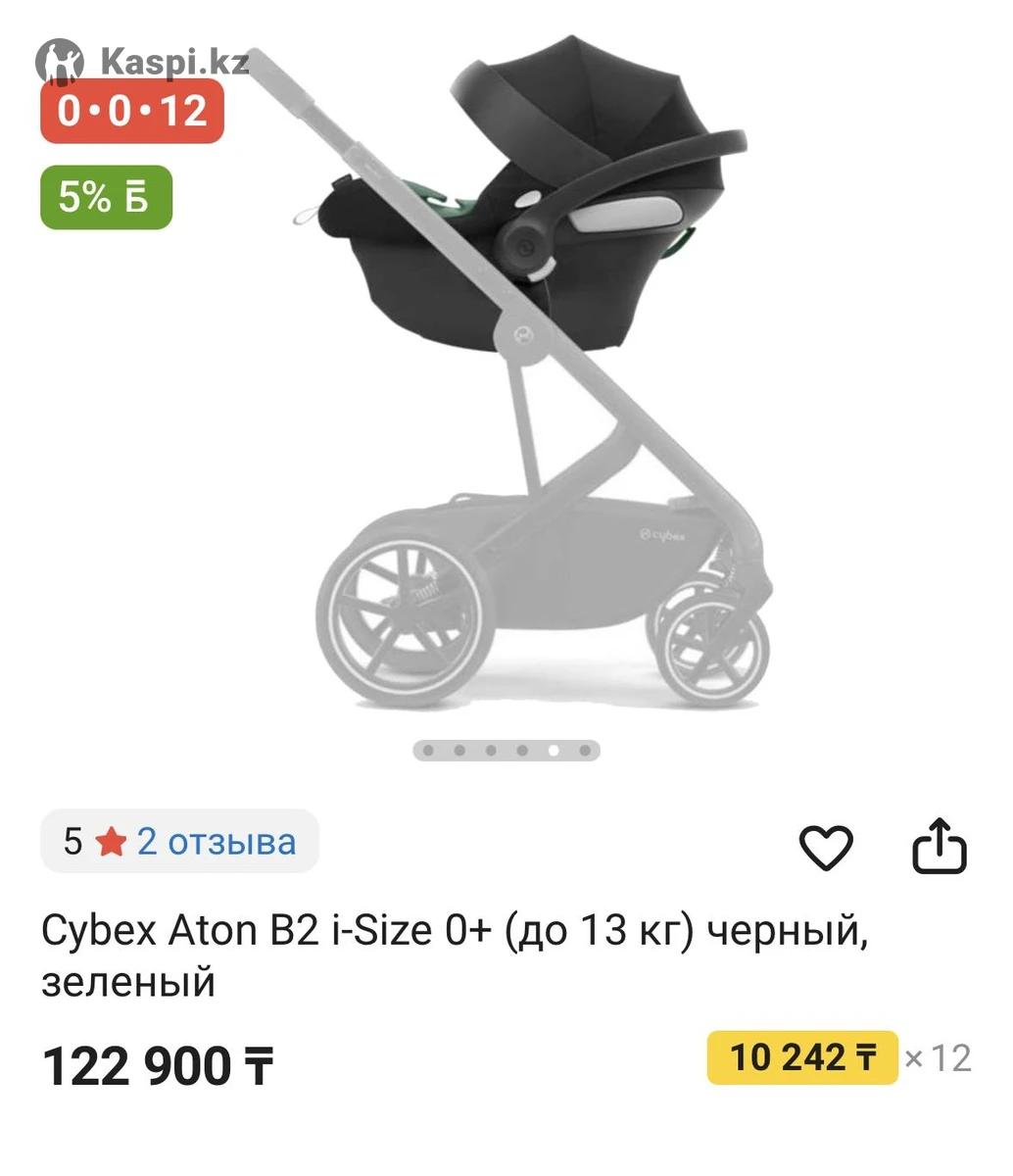Open the stroller product photo fullscreen
This screenshot has height=1176, width=1013.
(529, 382)
